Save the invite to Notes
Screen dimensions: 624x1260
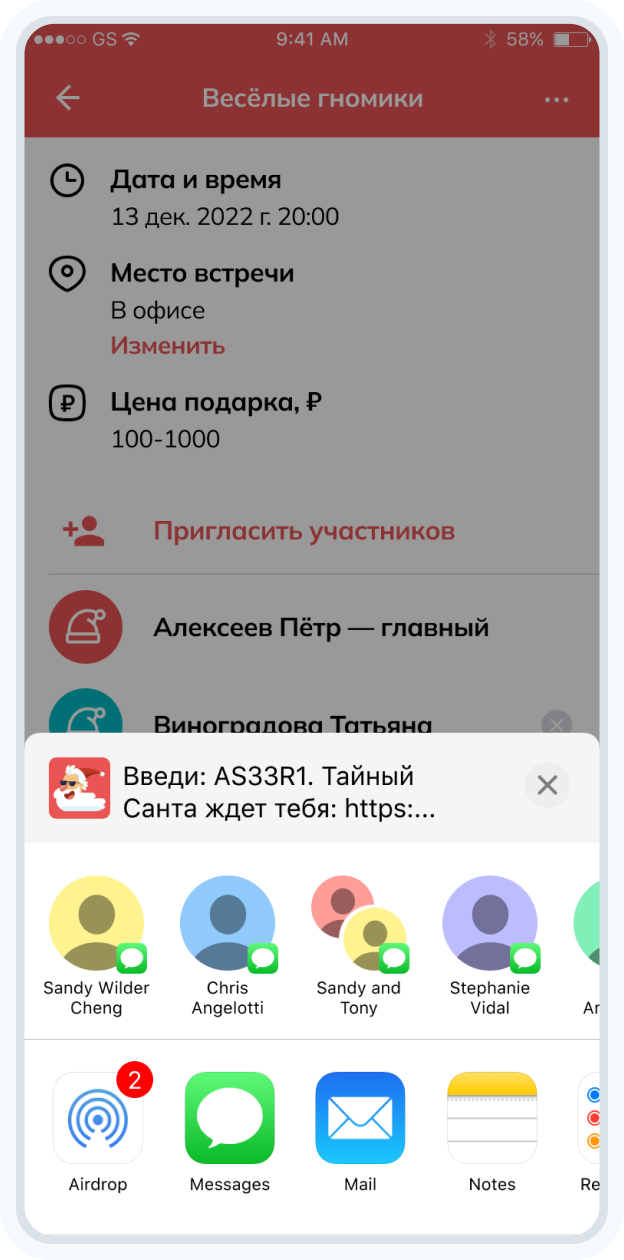491,1117
